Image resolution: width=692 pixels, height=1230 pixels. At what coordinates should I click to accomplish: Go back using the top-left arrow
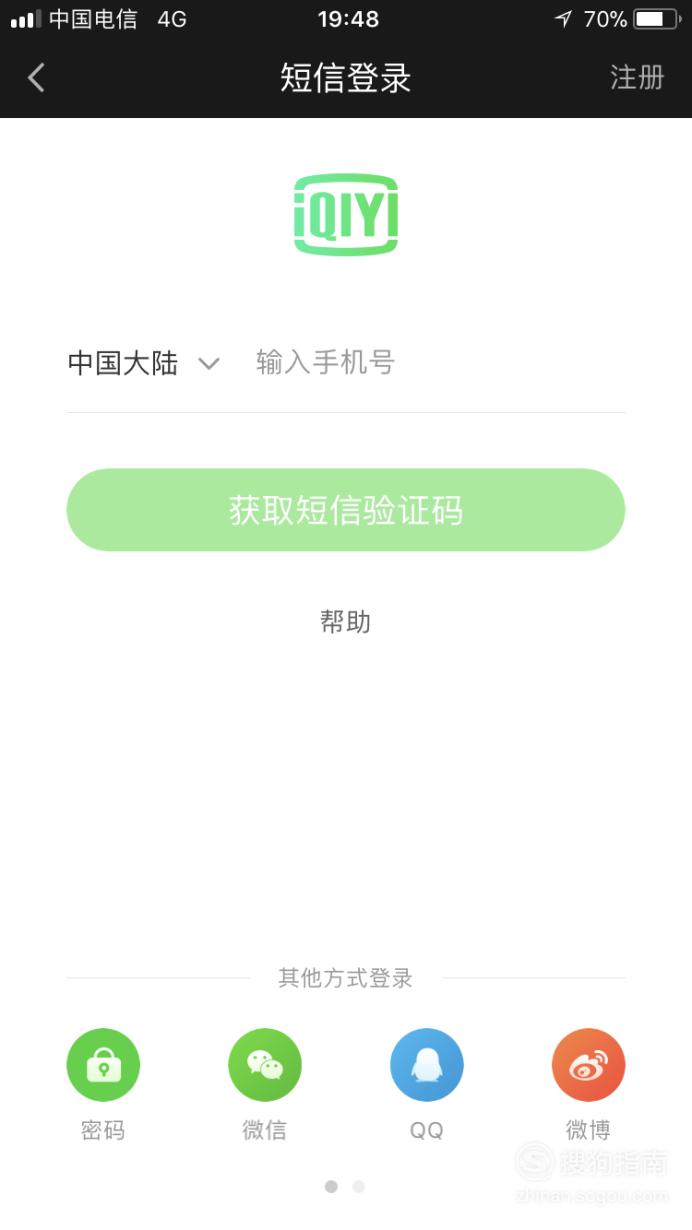point(36,78)
